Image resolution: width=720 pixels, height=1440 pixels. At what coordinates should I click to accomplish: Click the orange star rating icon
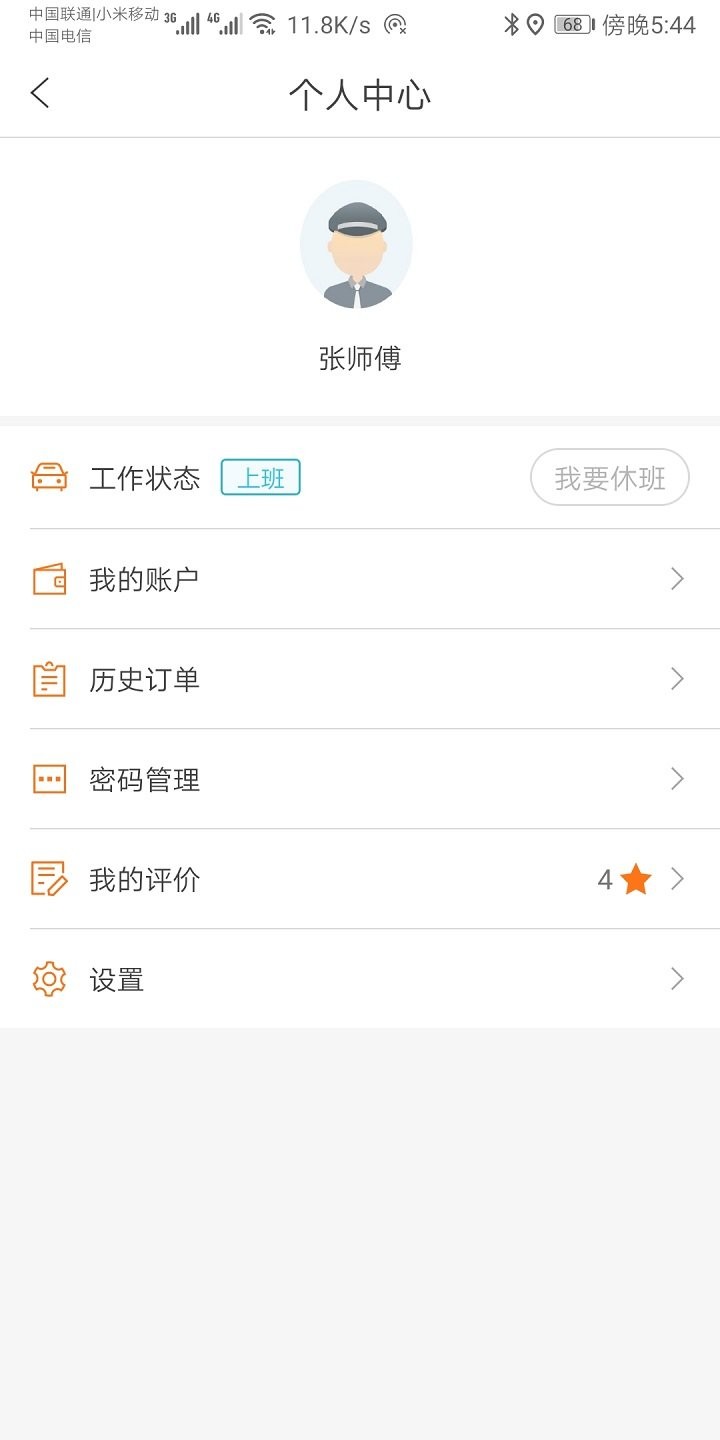[x=634, y=878]
